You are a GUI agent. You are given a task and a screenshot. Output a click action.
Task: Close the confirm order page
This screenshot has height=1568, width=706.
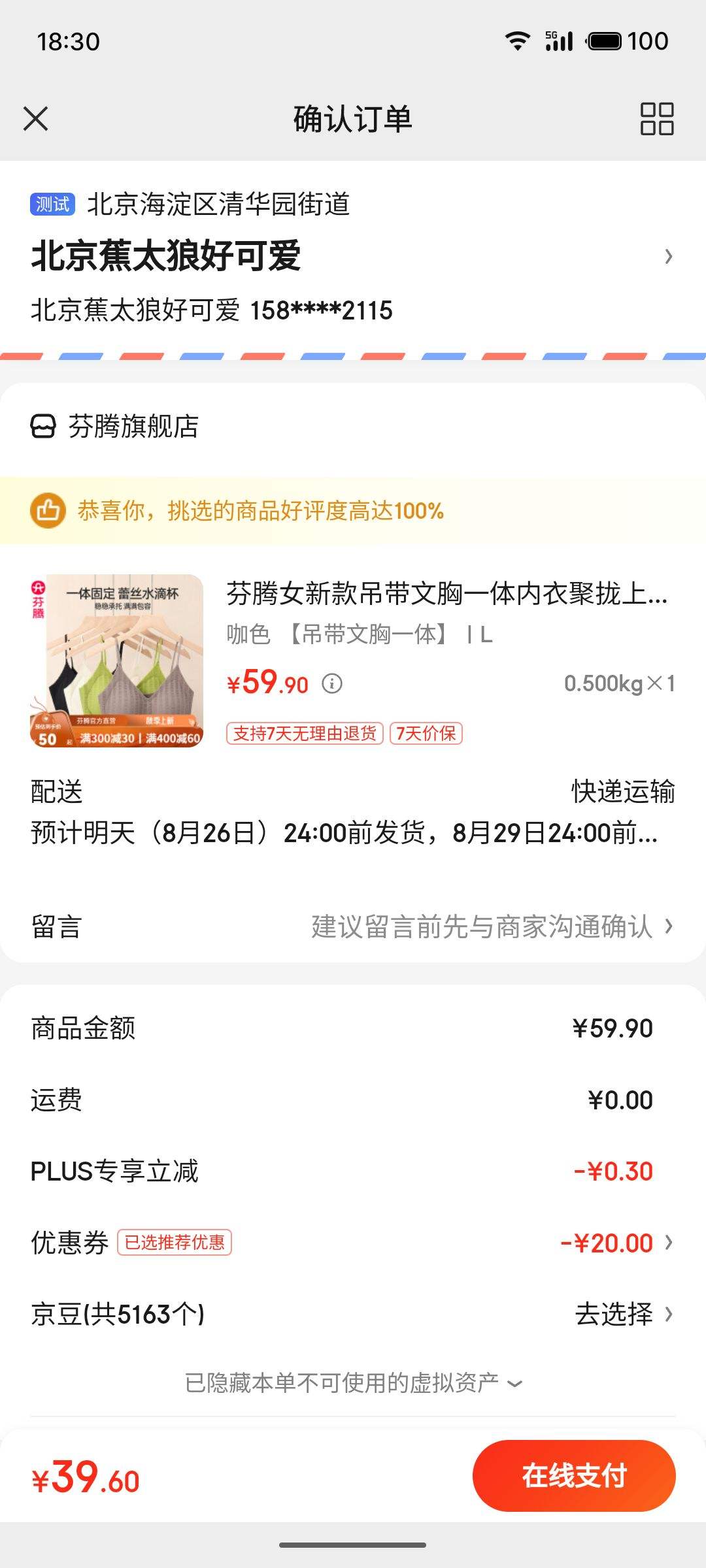click(x=36, y=119)
